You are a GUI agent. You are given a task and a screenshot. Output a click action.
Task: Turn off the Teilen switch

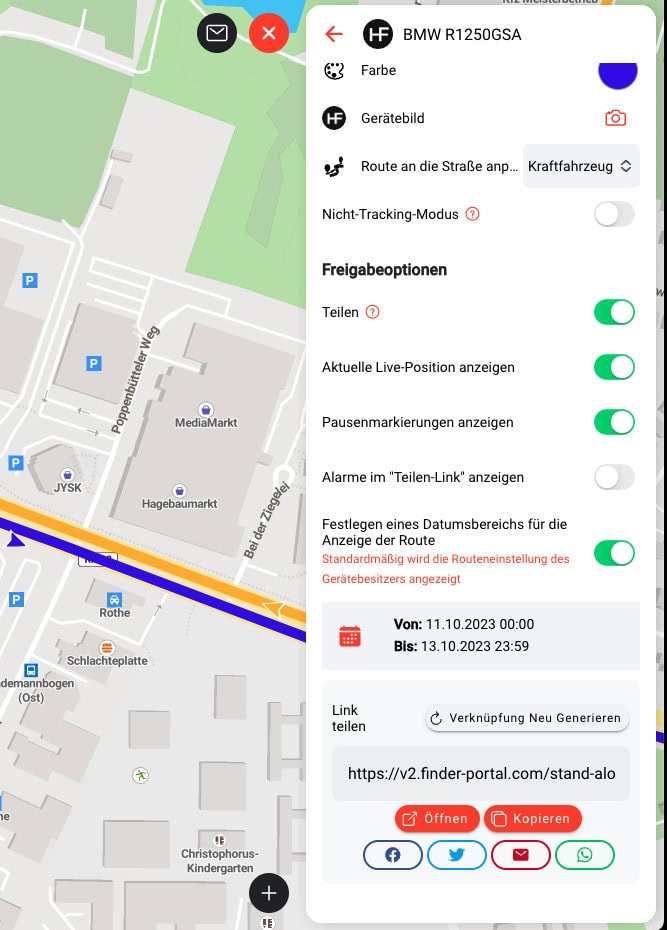point(614,312)
